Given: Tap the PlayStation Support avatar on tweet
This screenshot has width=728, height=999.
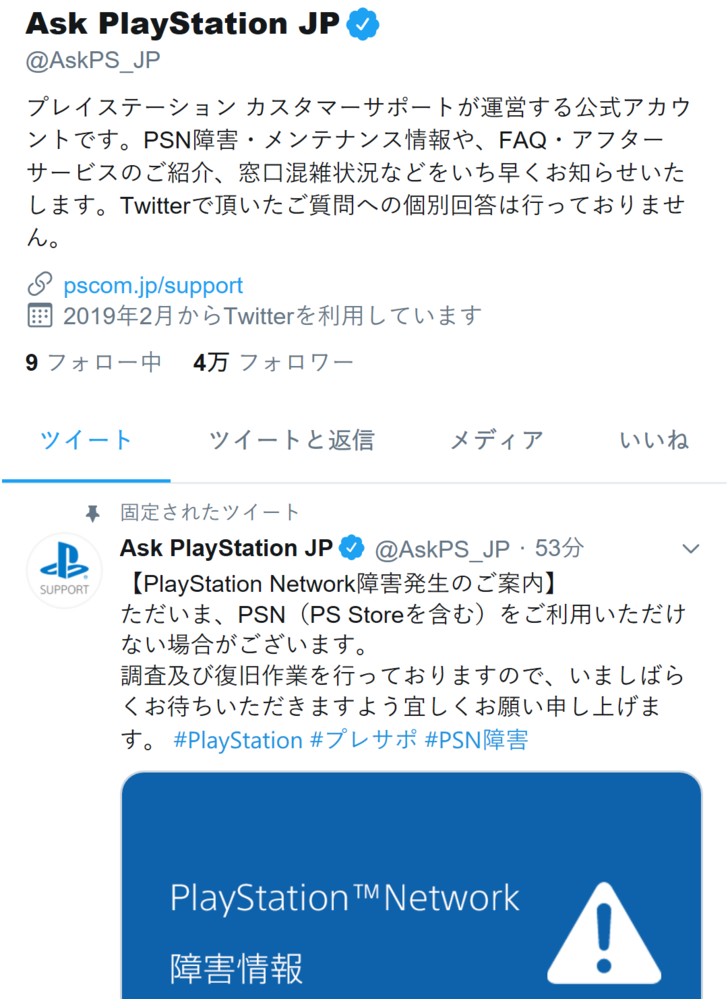Looking at the screenshot, I should point(64,571).
